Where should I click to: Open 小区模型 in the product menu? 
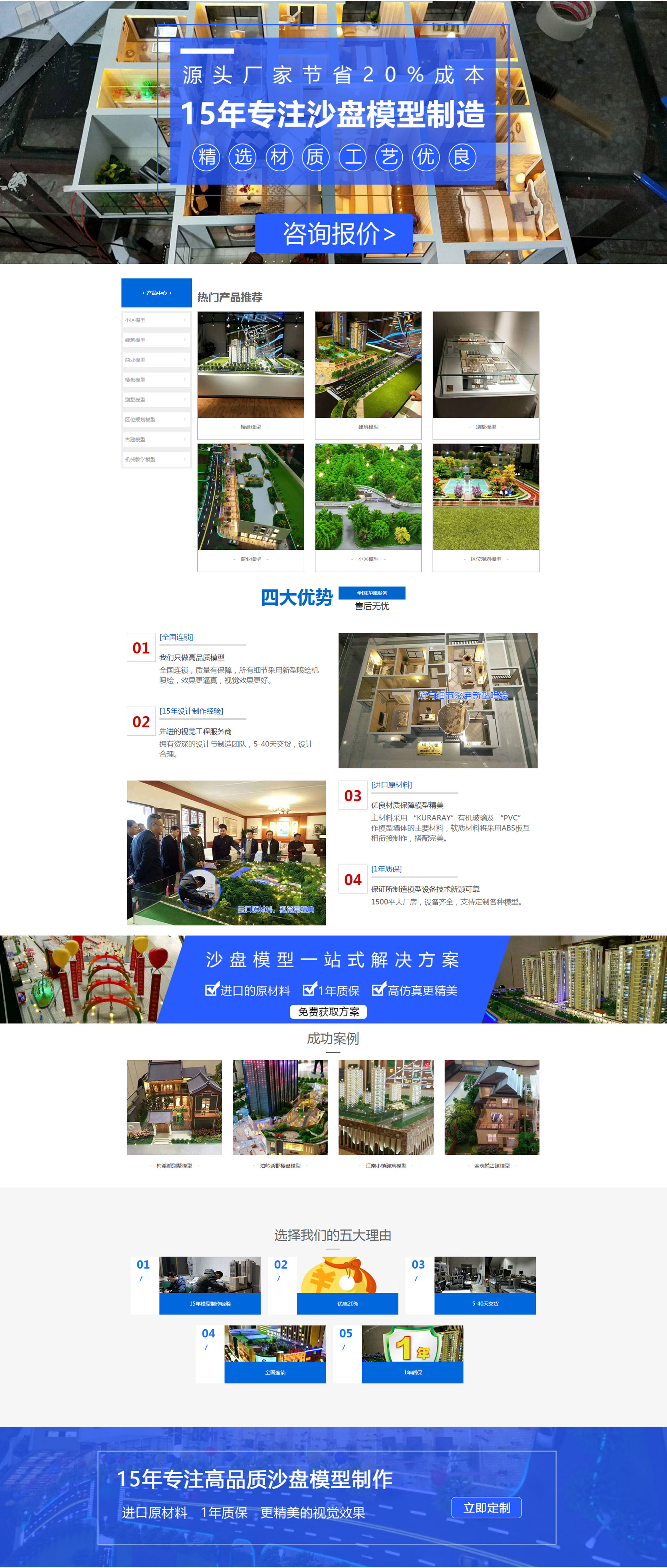coord(156,320)
